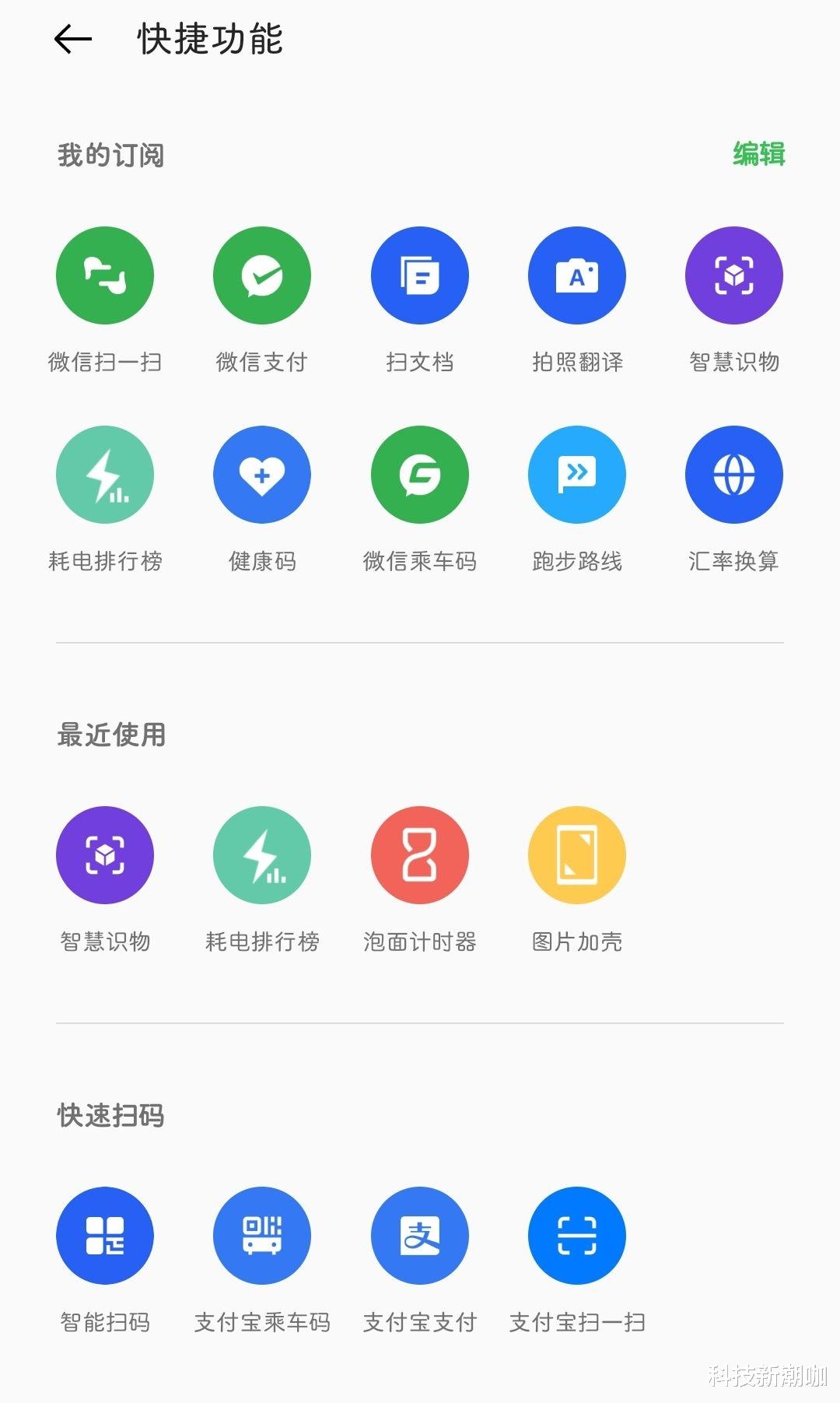Open photo translation (拍照翻译)
Image resolution: width=840 pixels, height=1403 pixels.
click(x=576, y=275)
